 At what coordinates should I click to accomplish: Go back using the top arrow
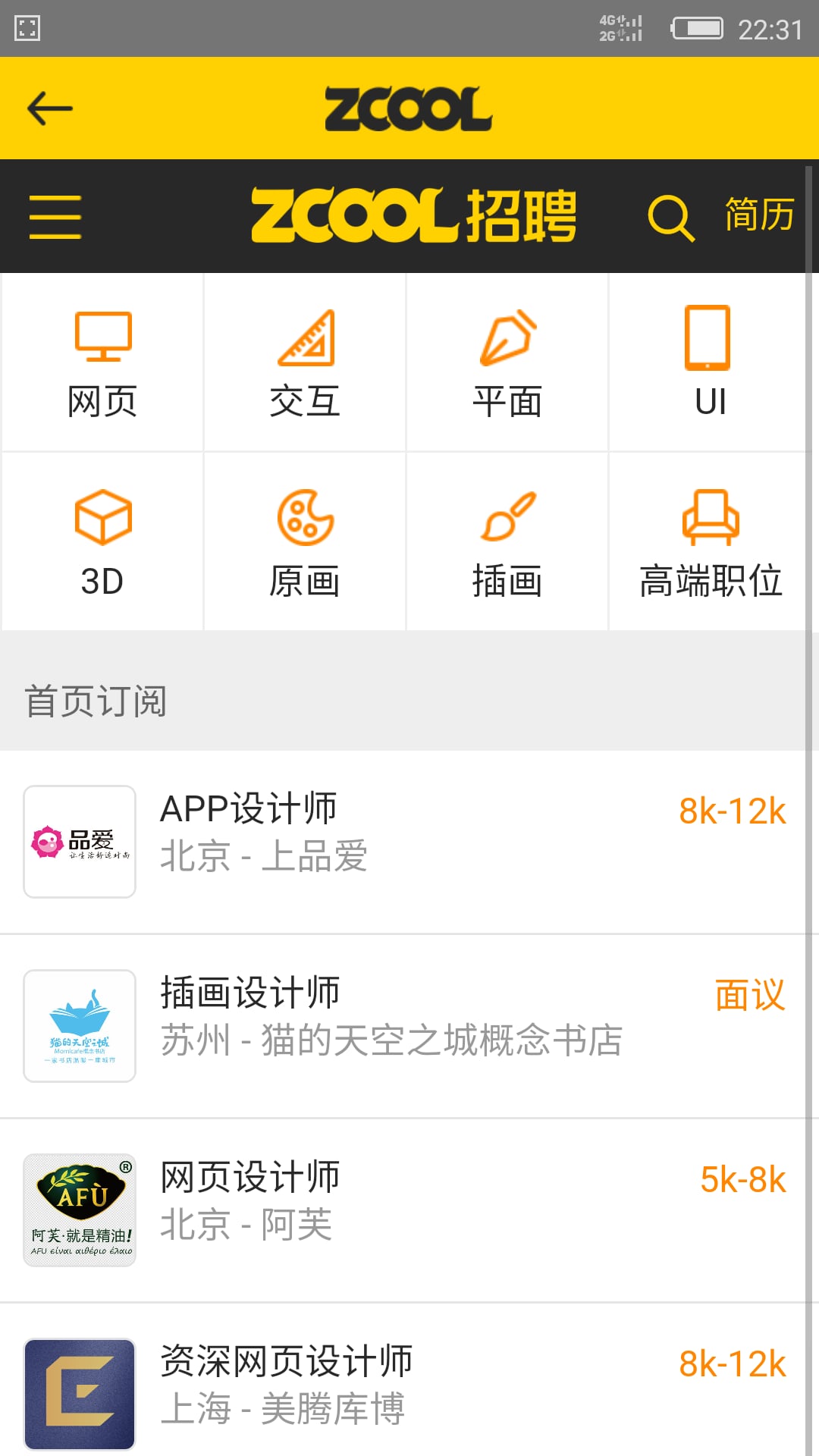point(50,108)
